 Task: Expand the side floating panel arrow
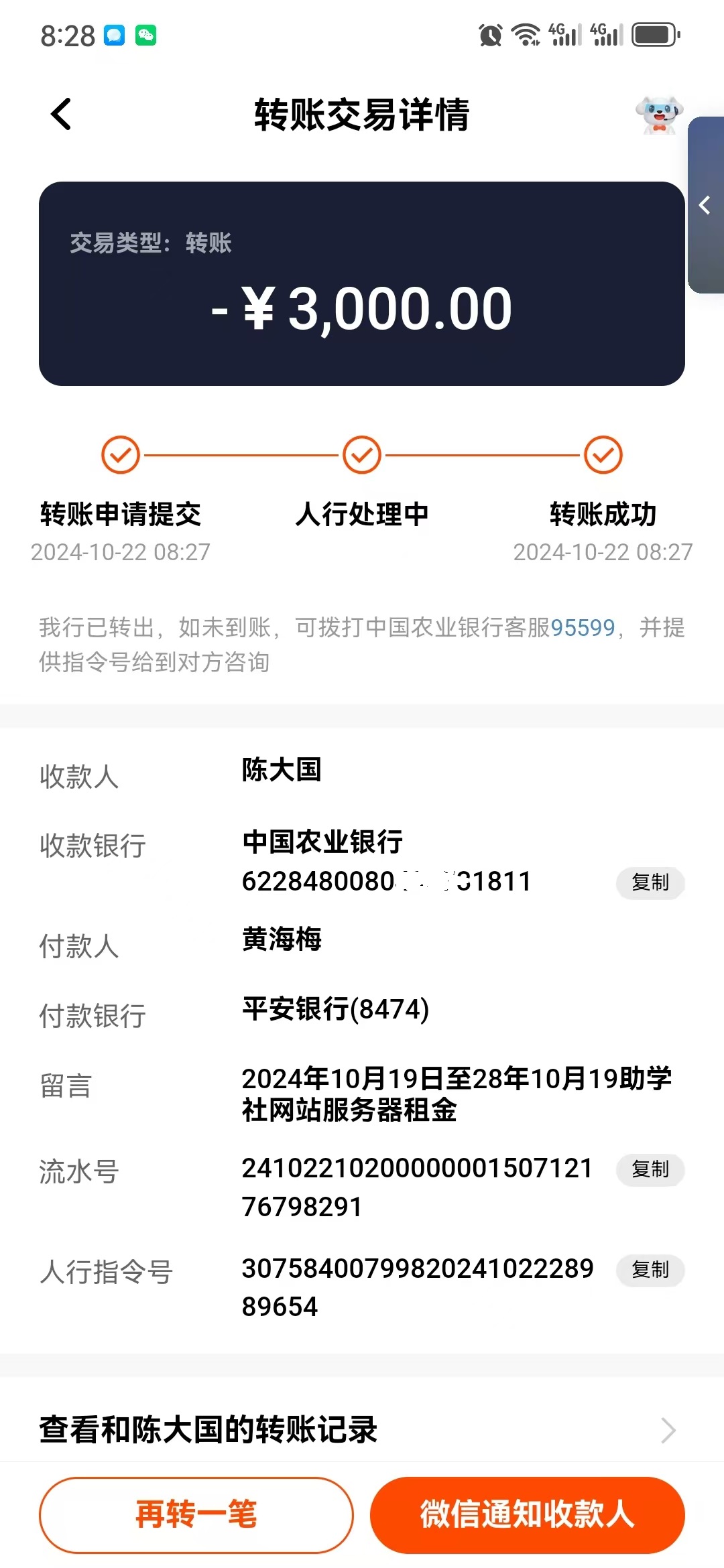coord(705,205)
